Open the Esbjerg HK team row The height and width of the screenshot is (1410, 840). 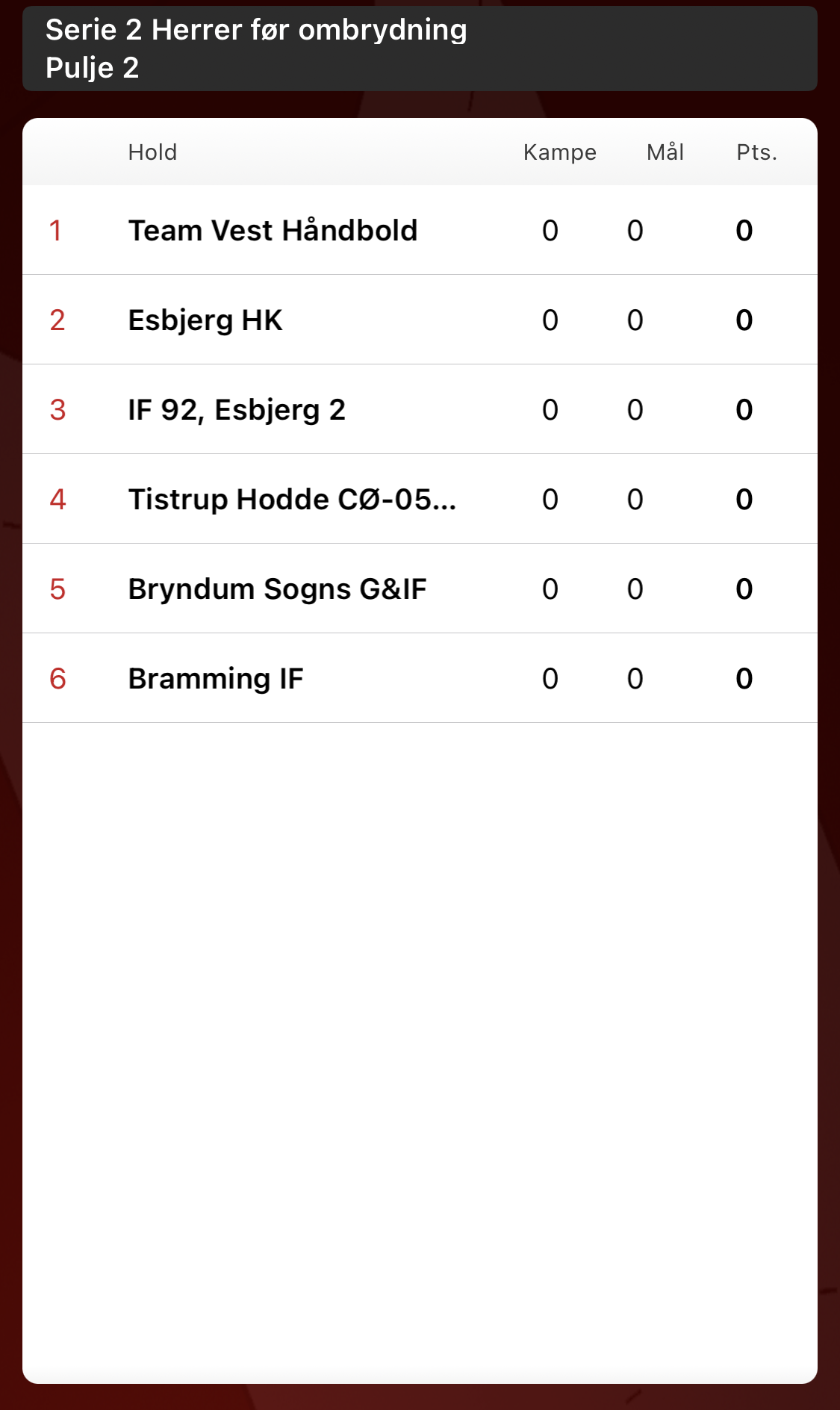tap(420, 320)
